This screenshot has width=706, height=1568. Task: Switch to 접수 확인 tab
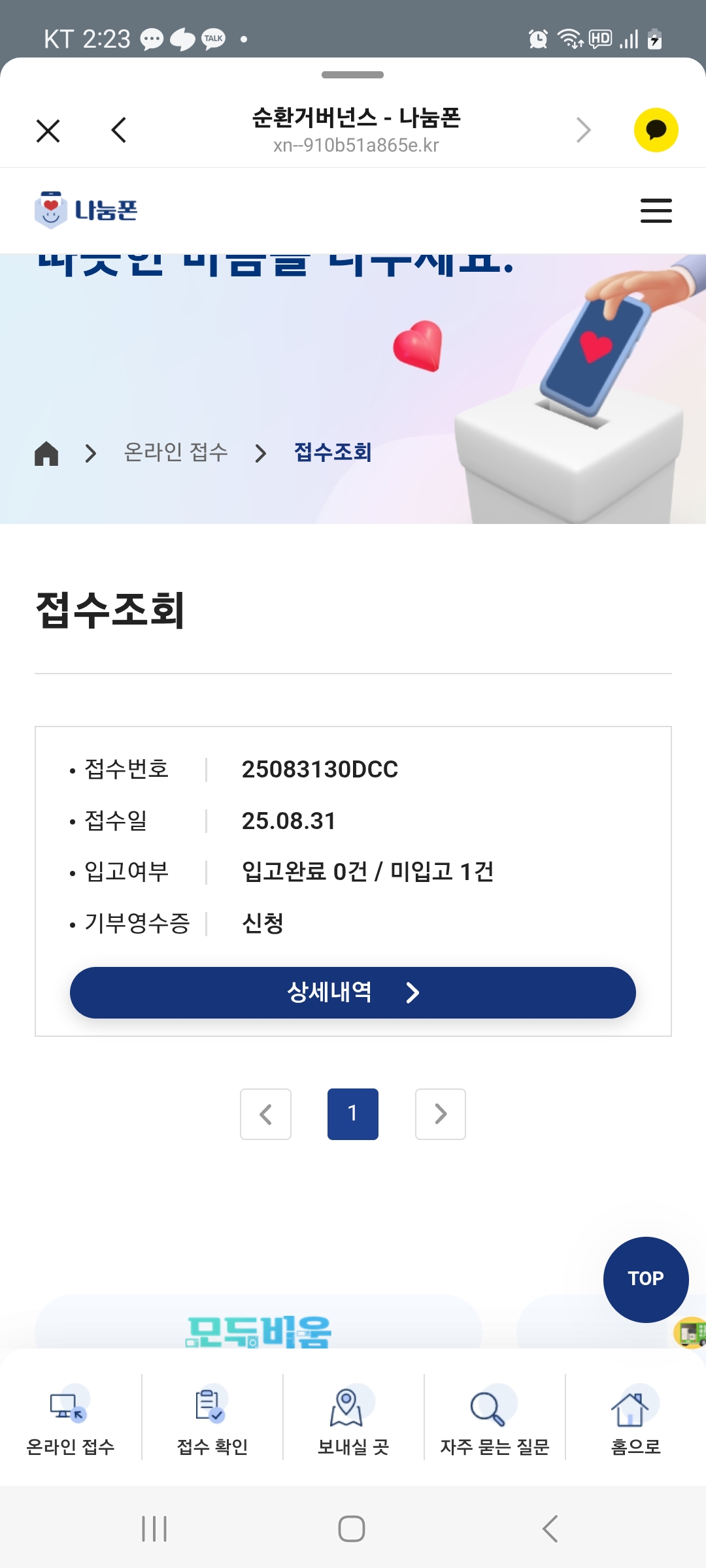212,1418
